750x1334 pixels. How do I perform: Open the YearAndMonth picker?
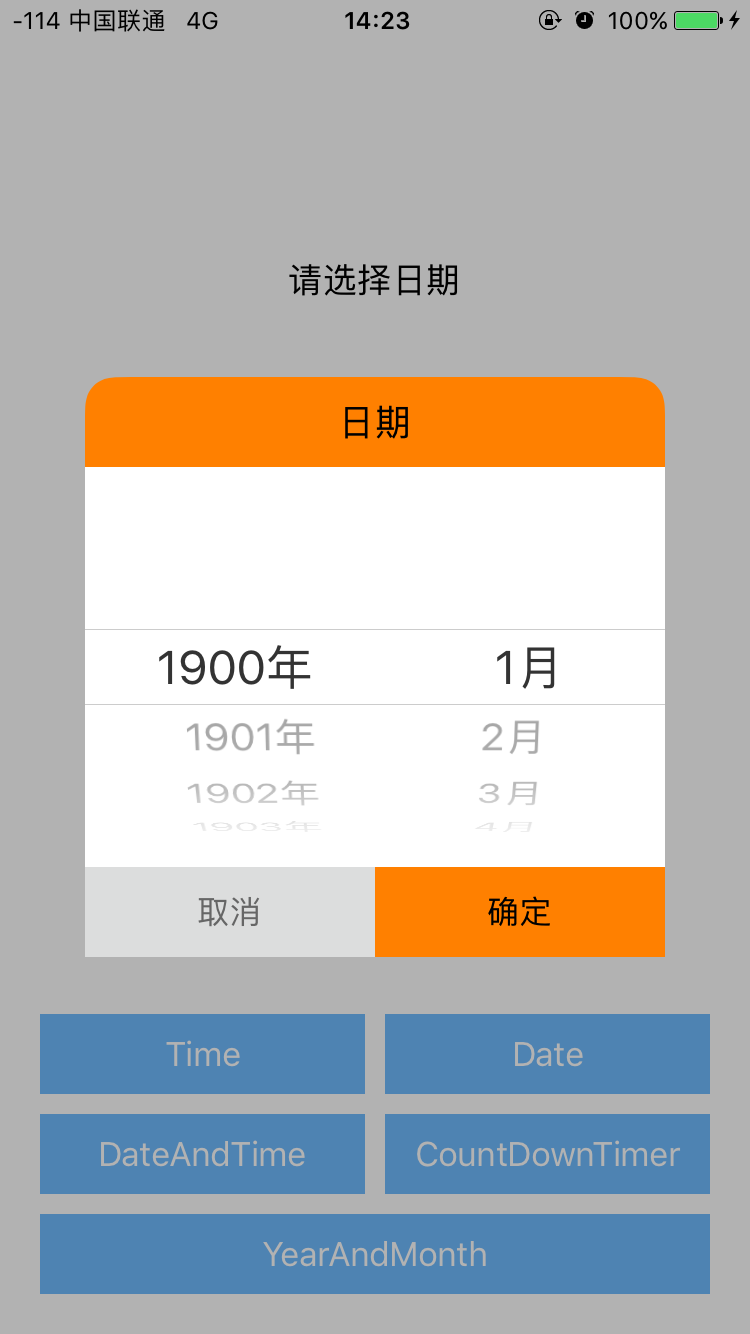(375, 1254)
